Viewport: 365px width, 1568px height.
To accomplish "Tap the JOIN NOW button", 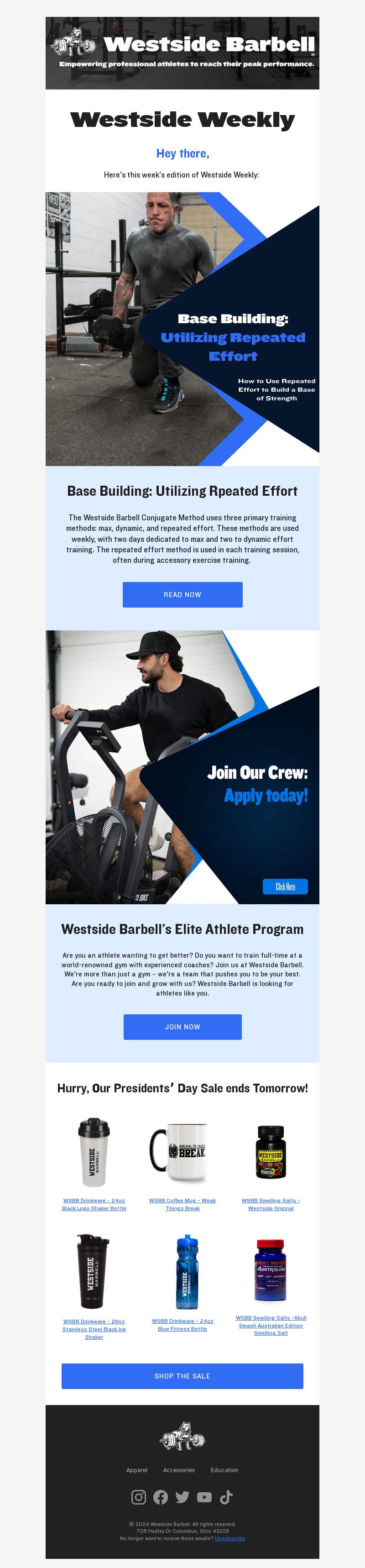I will (x=182, y=1026).
